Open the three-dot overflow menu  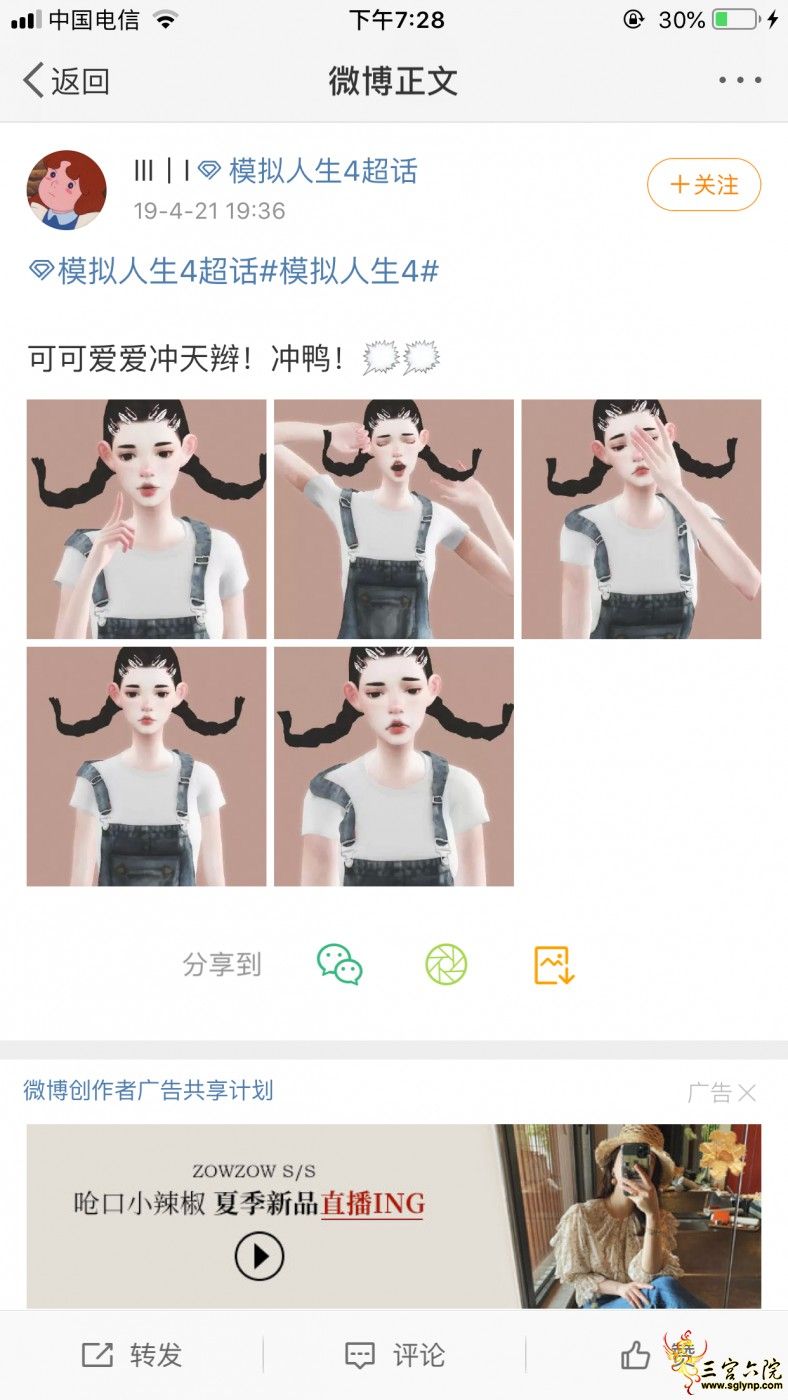[x=739, y=81]
